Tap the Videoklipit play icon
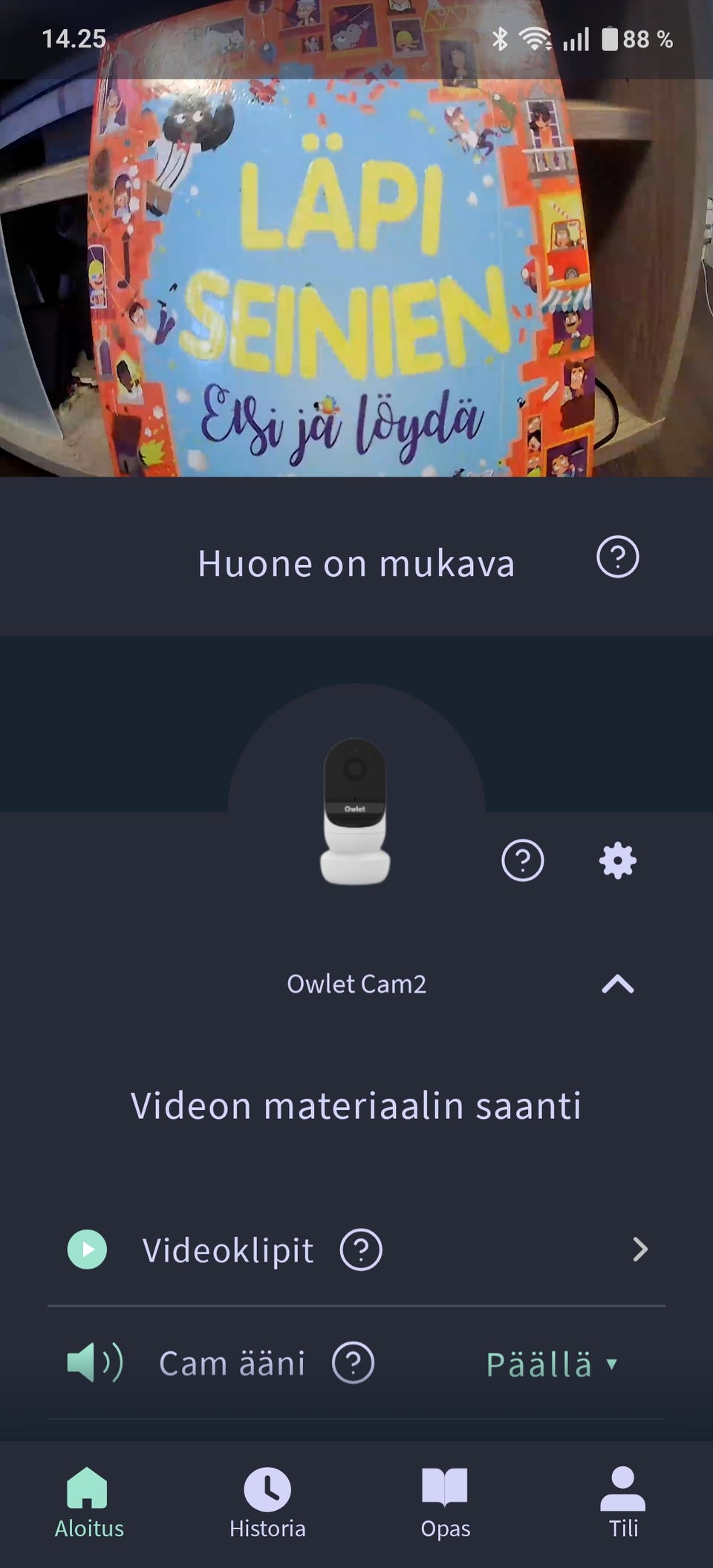The width and height of the screenshot is (713, 1568). tap(87, 1249)
